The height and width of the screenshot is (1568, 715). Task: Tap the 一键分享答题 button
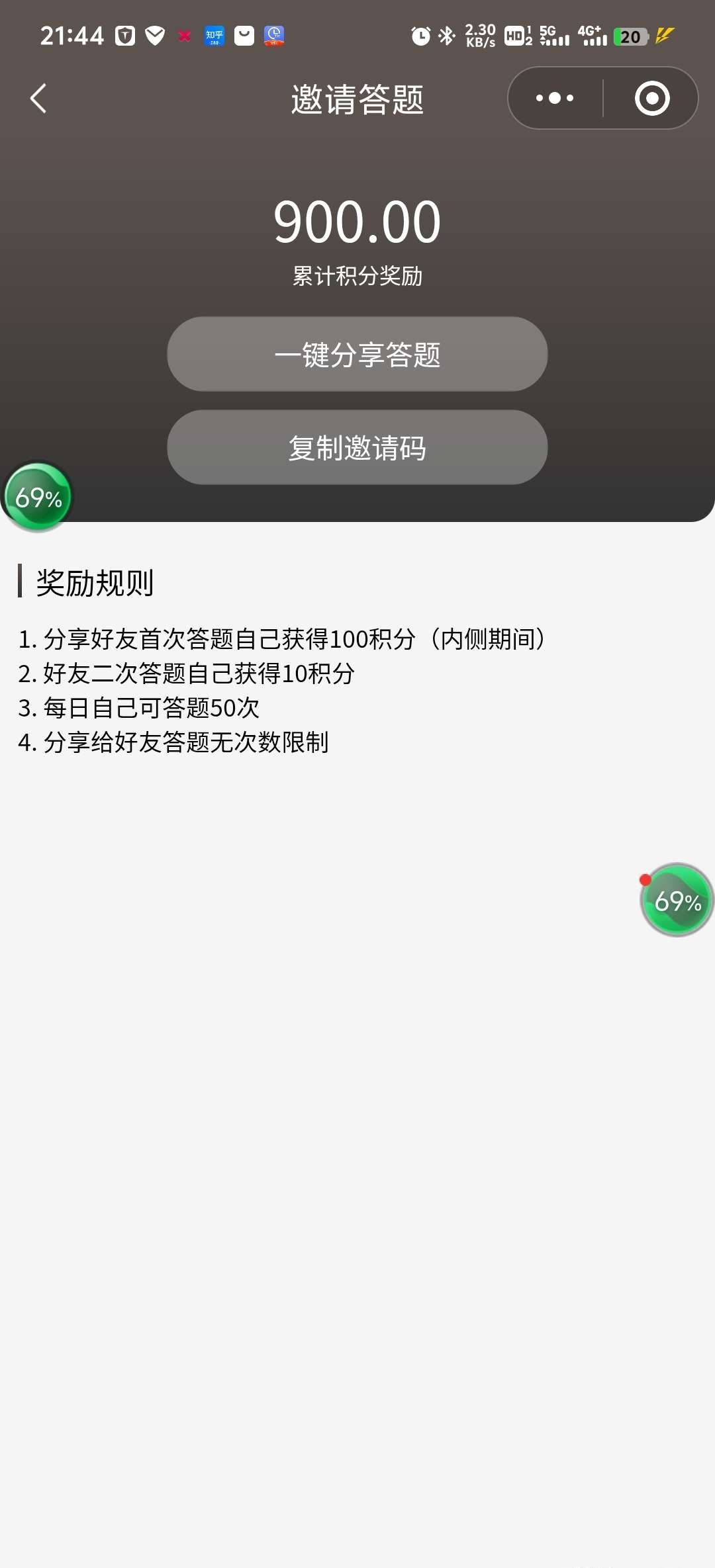point(358,354)
